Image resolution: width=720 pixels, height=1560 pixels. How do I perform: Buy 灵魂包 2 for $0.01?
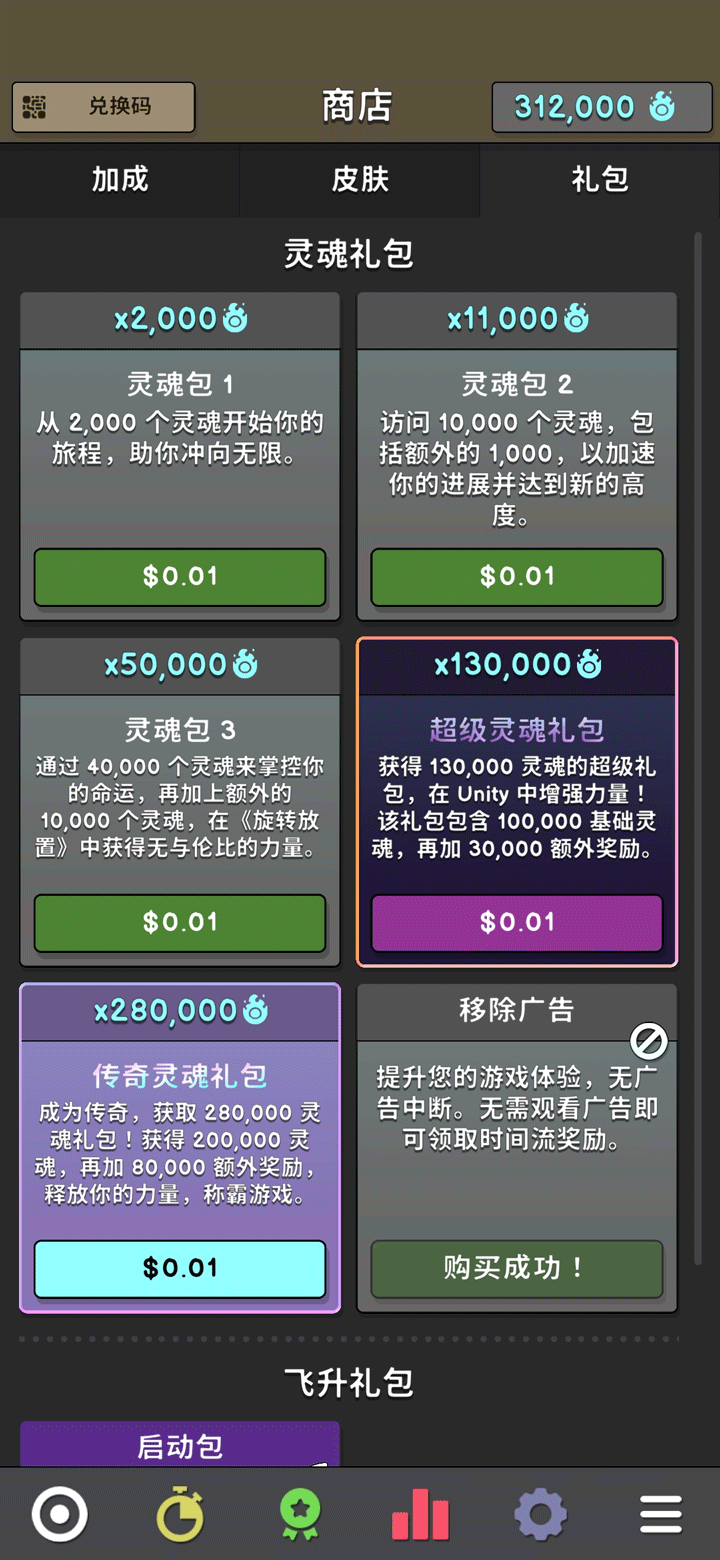[x=517, y=576]
